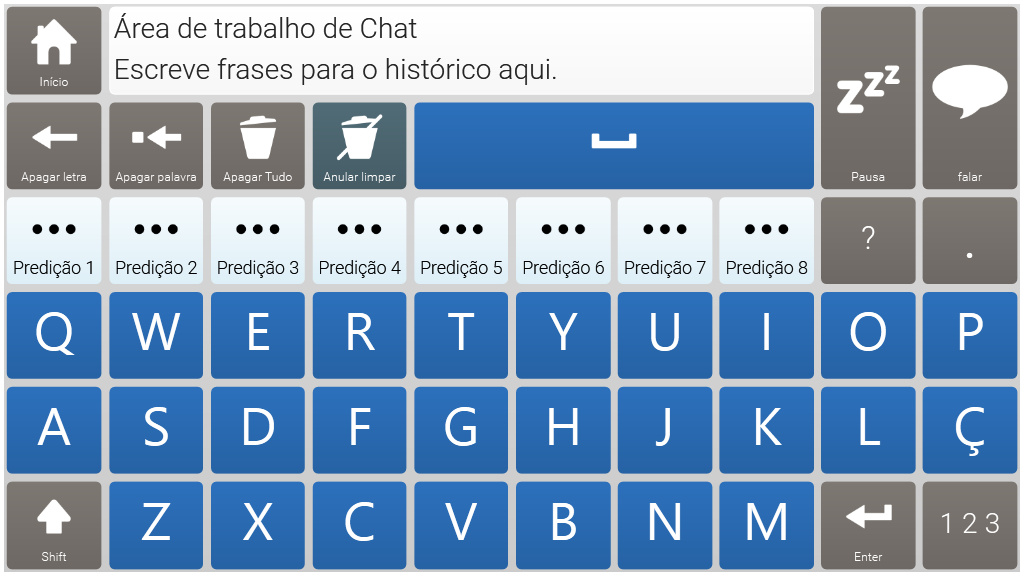The image size is (1024, 576).
Task: Enable Shift for capital letters
Action: (x=54, y=525)
